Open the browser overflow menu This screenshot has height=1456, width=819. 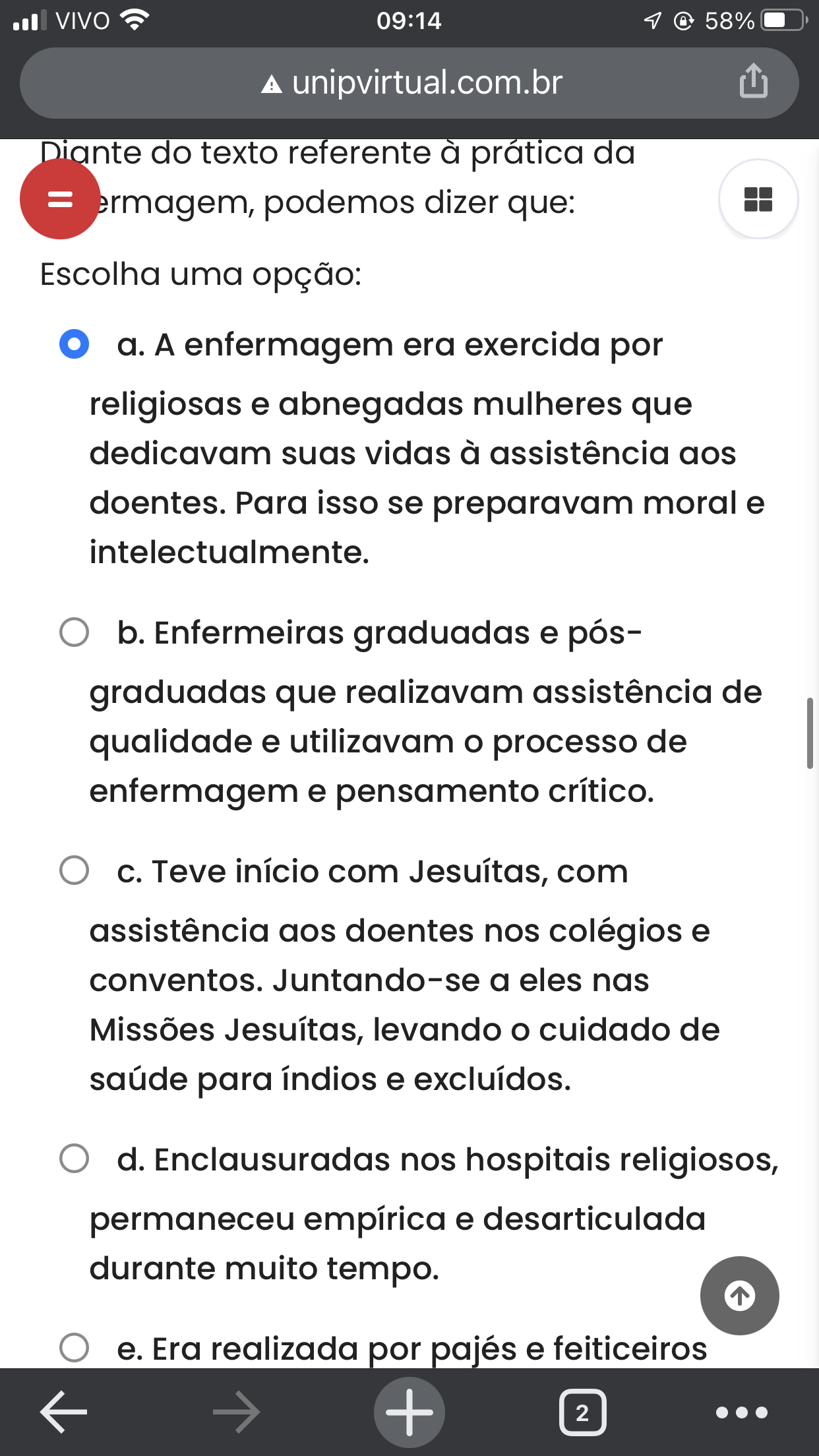click(x=742, y=1412)
